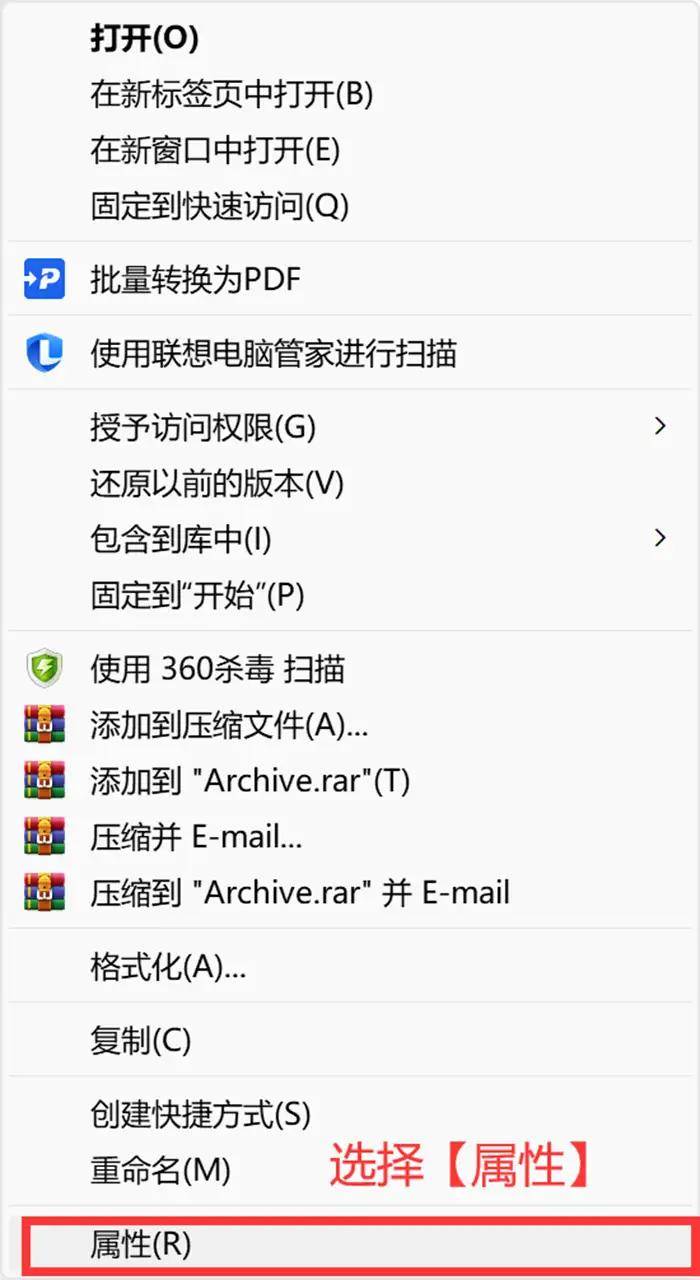Select 批量转换为PDF
Screen dimensions: 700x1280
[195, 279]
